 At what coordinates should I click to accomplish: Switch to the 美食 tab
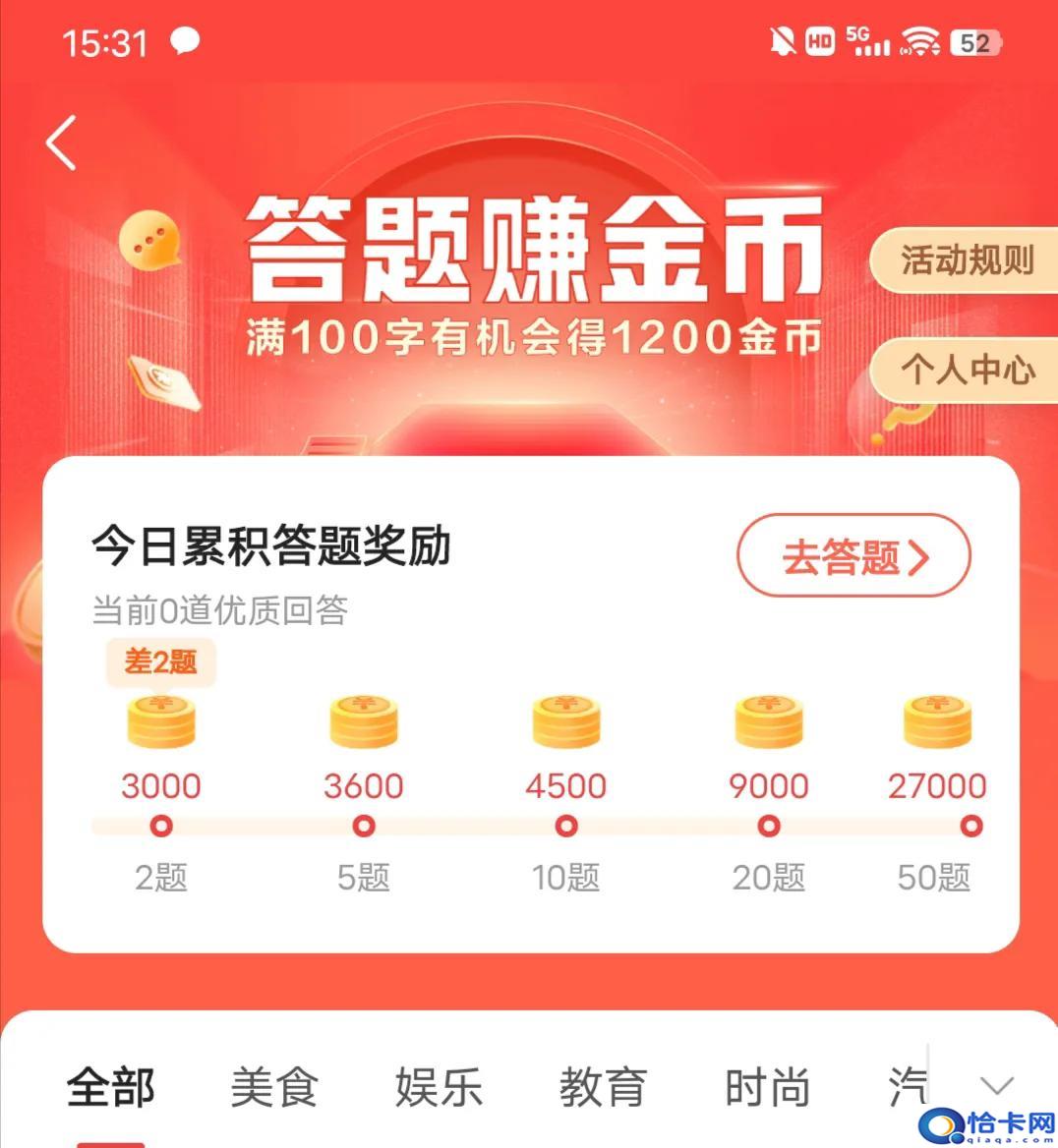tap(274, 1088)
